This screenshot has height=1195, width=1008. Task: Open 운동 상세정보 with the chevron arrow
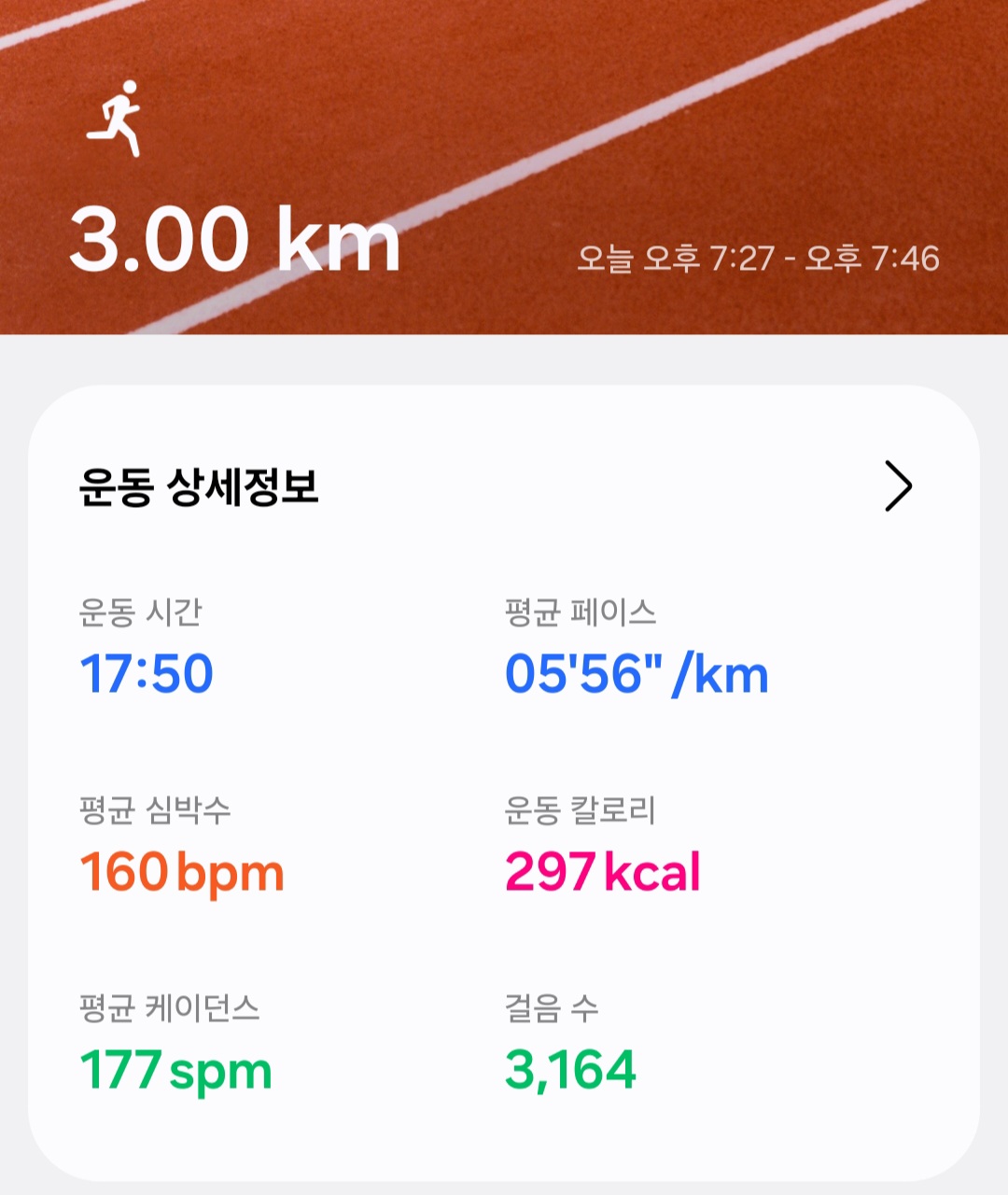coord(898,486)
